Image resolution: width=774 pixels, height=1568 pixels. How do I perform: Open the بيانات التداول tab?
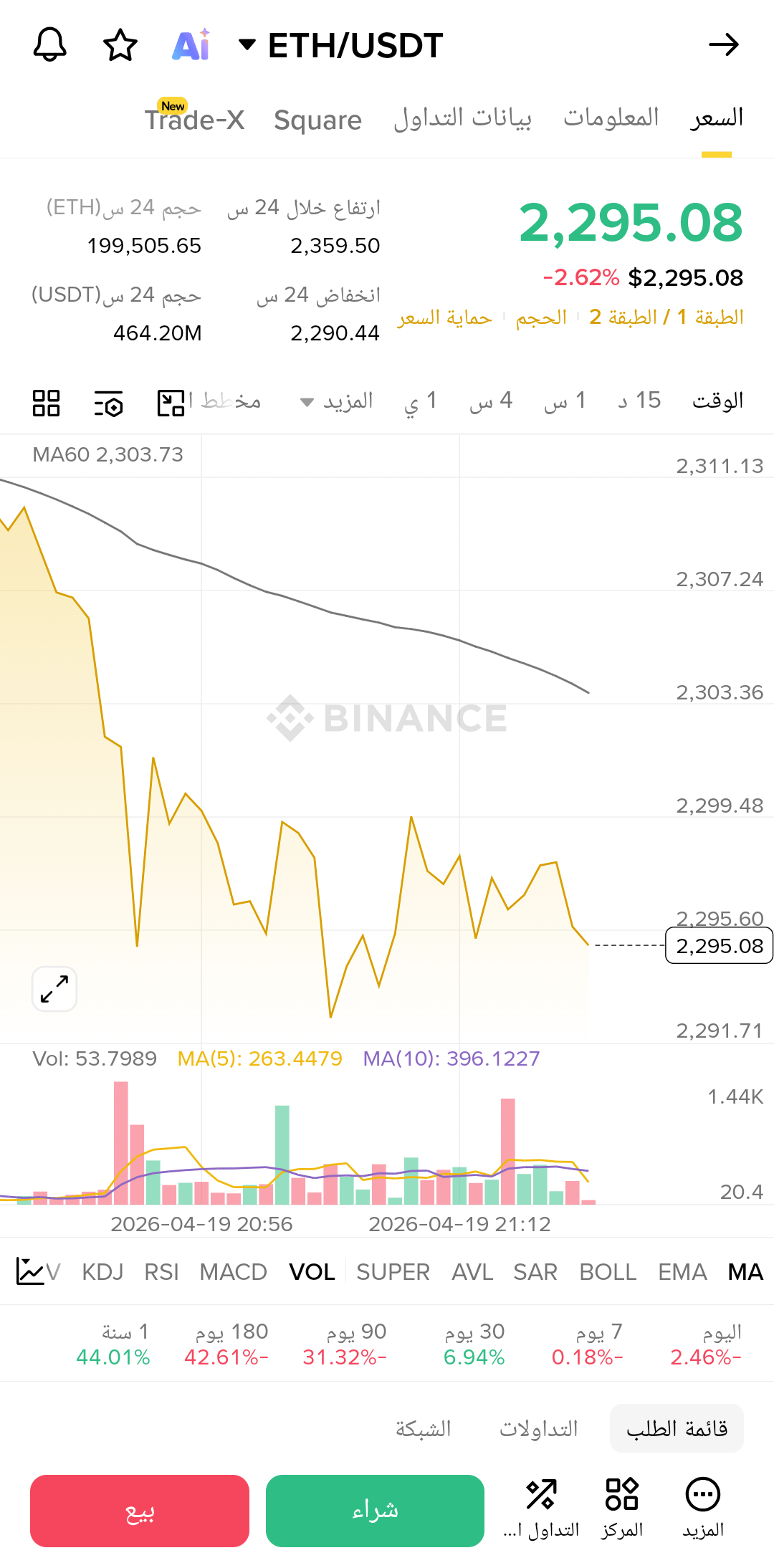(462, 118)
